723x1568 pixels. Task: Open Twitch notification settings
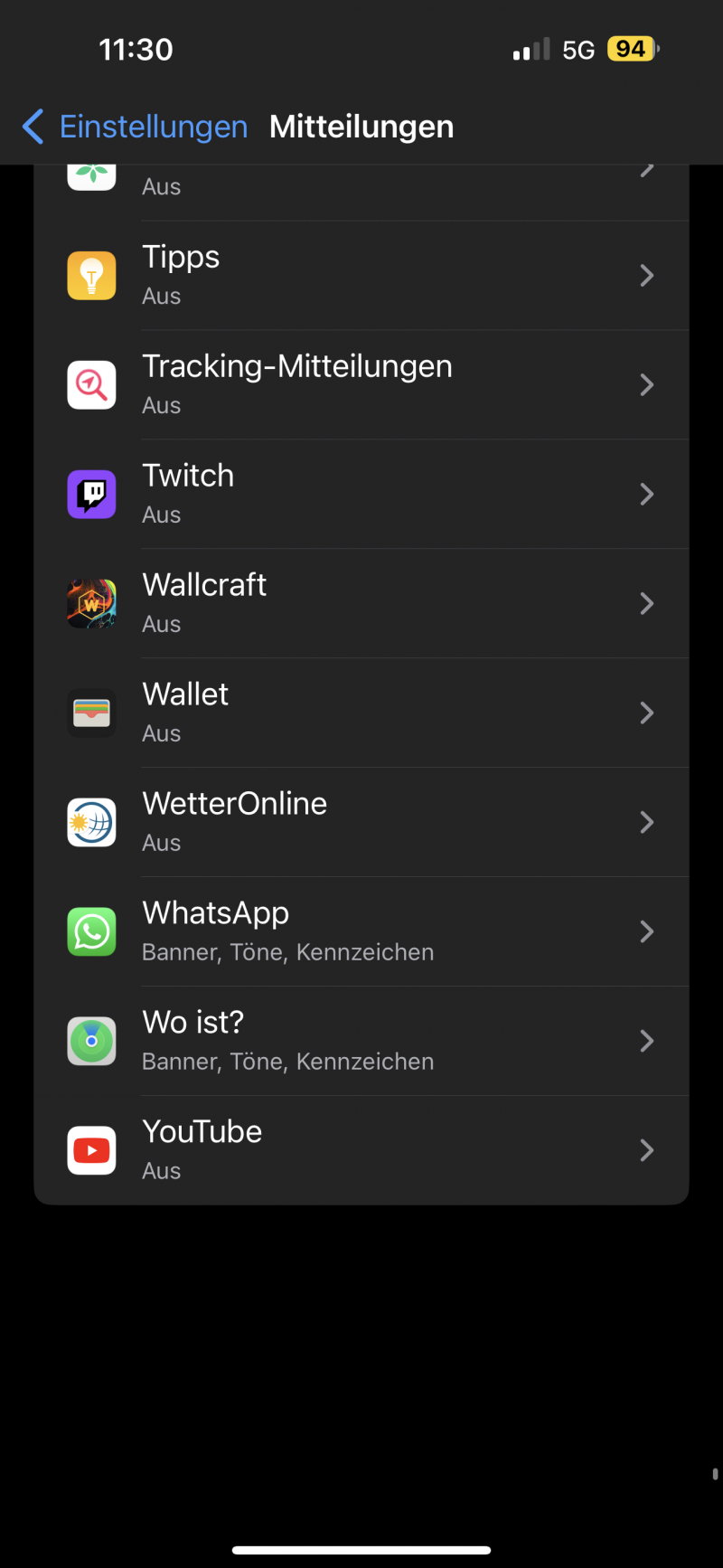(361, 495)
